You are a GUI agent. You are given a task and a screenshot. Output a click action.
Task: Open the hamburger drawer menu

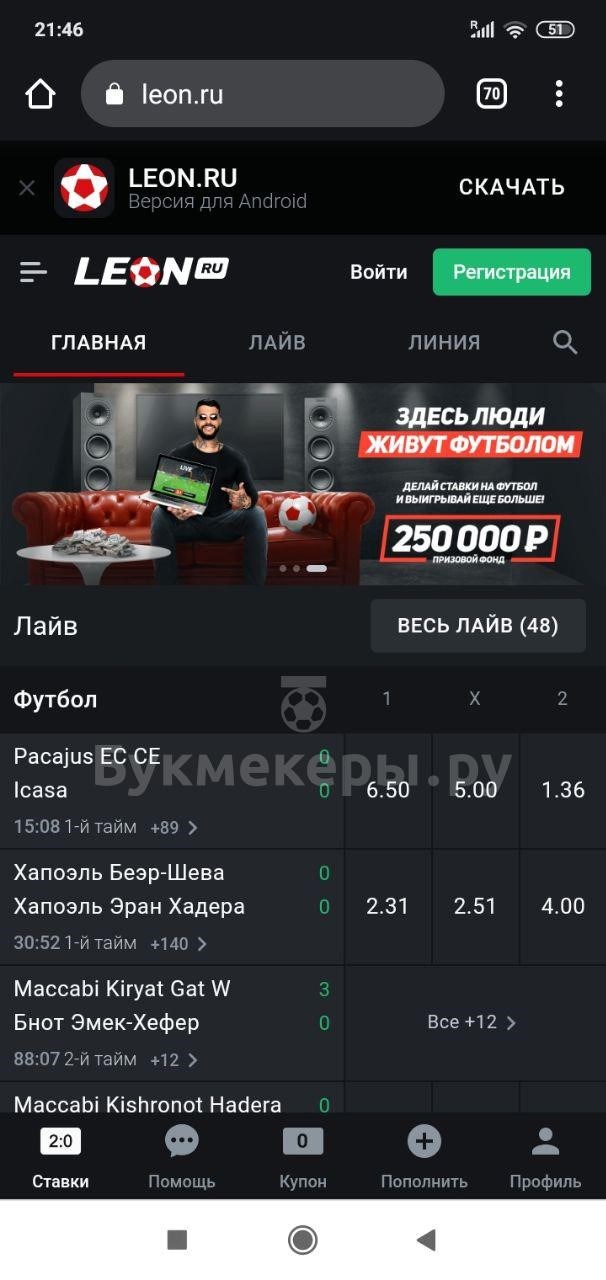coord(34,271)
